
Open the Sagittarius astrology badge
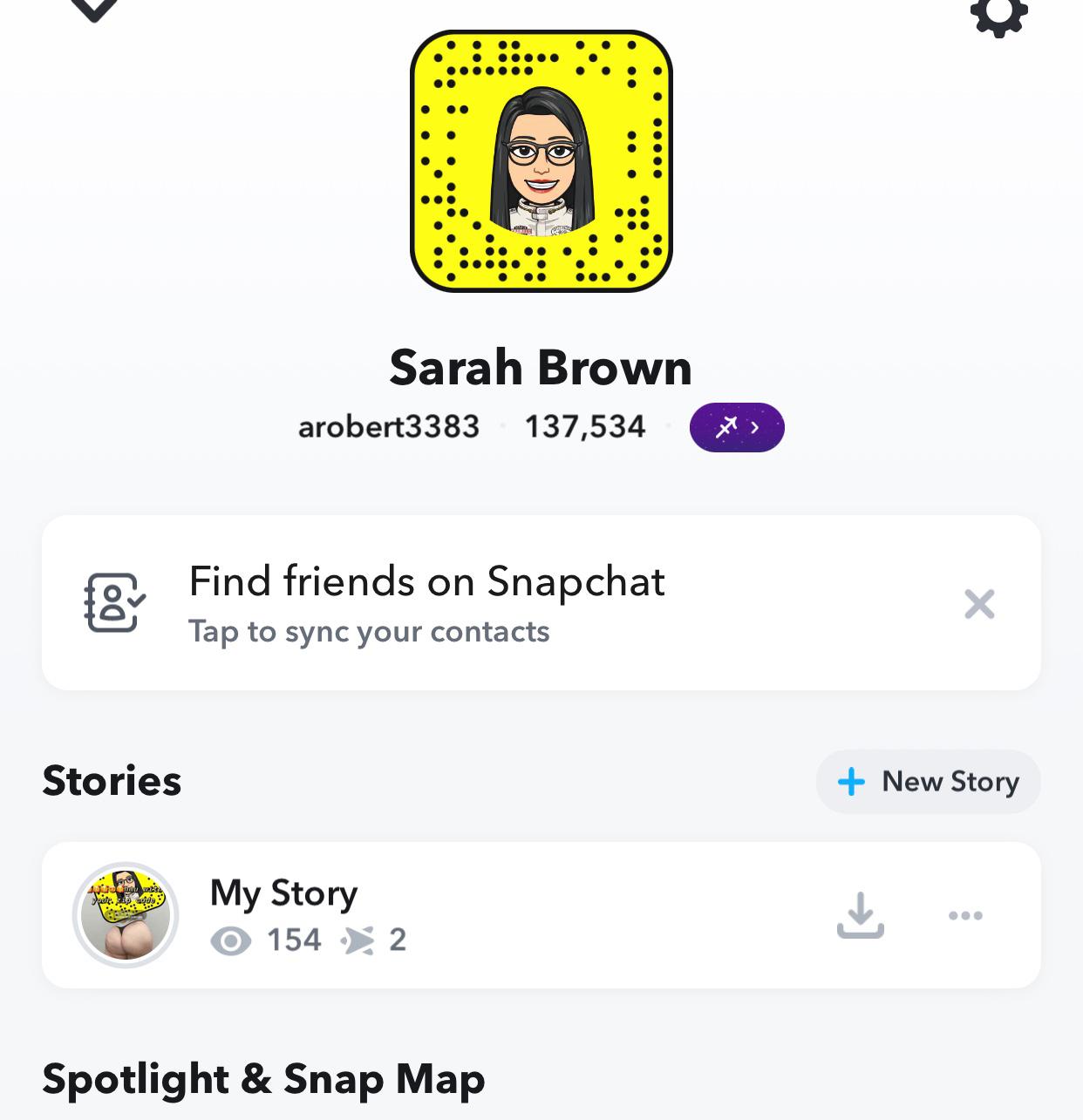point(737,427)
